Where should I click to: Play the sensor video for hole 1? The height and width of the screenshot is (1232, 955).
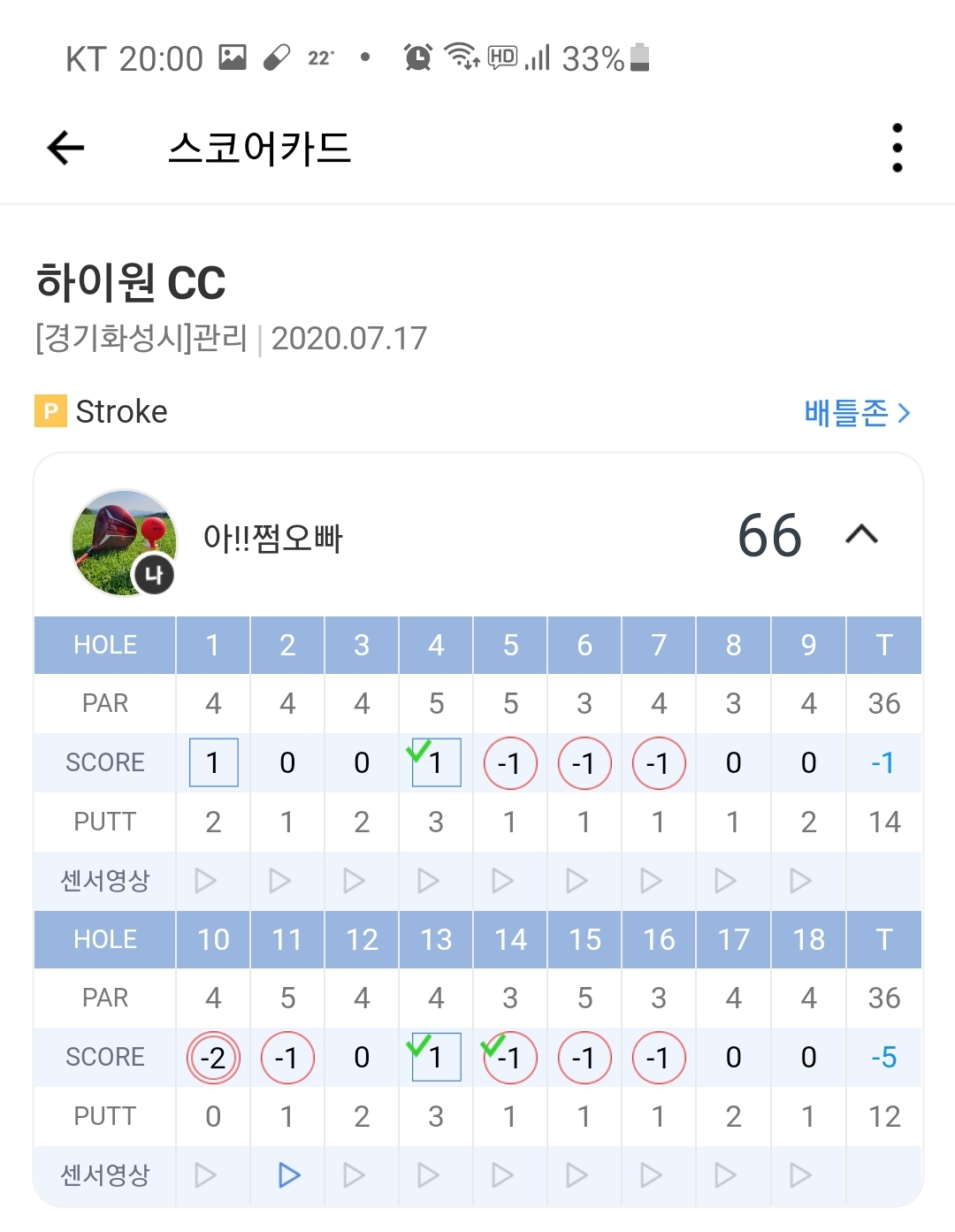point(205,880)
